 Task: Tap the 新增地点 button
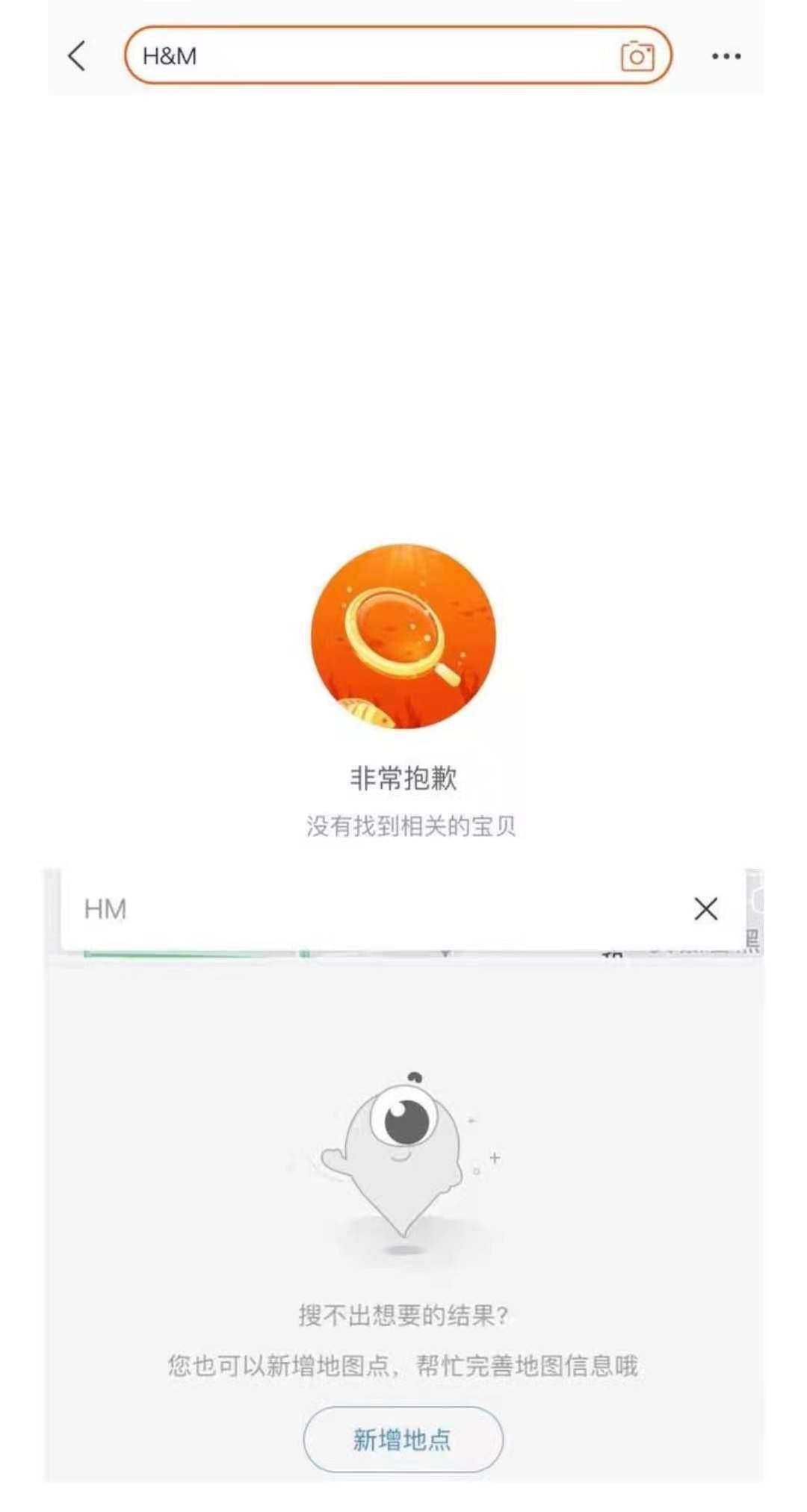(x=403, y=1439)
